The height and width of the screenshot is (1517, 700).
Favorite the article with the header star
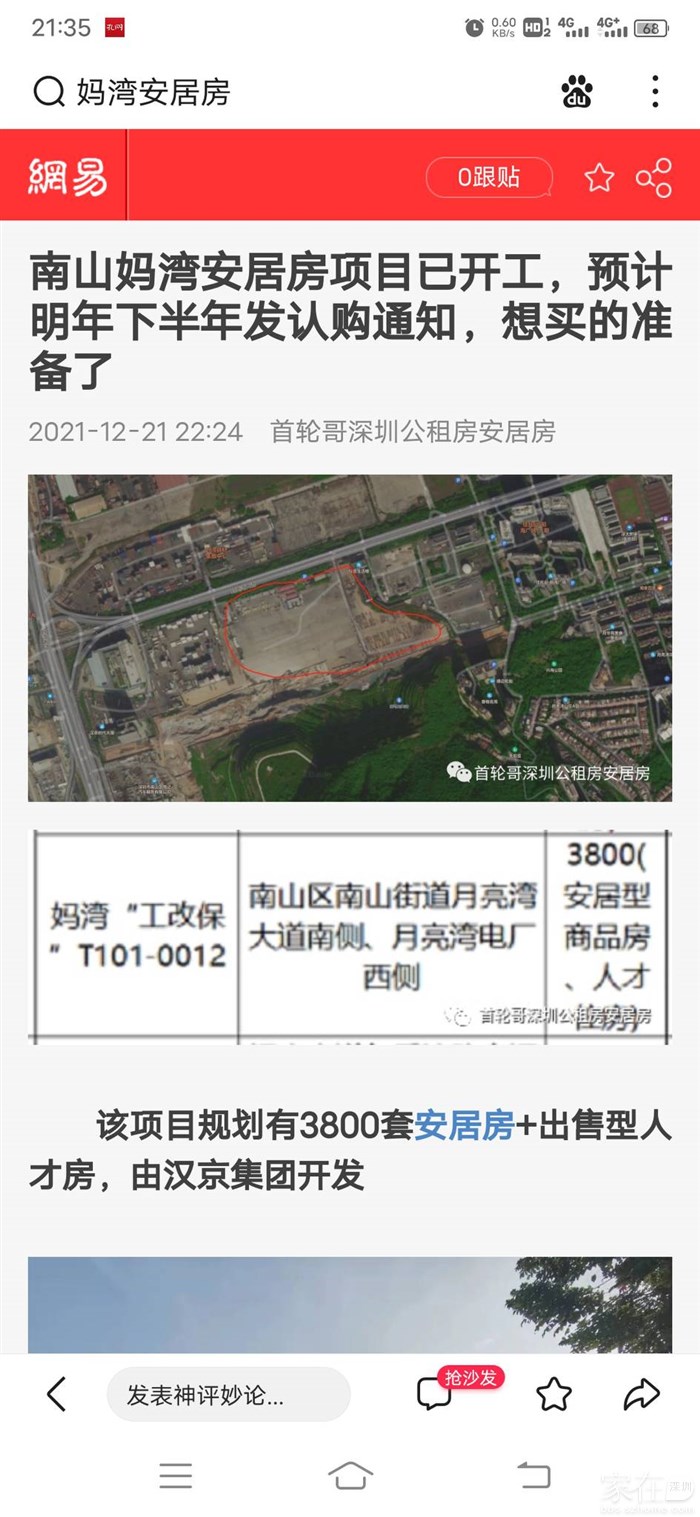point(599,178)
